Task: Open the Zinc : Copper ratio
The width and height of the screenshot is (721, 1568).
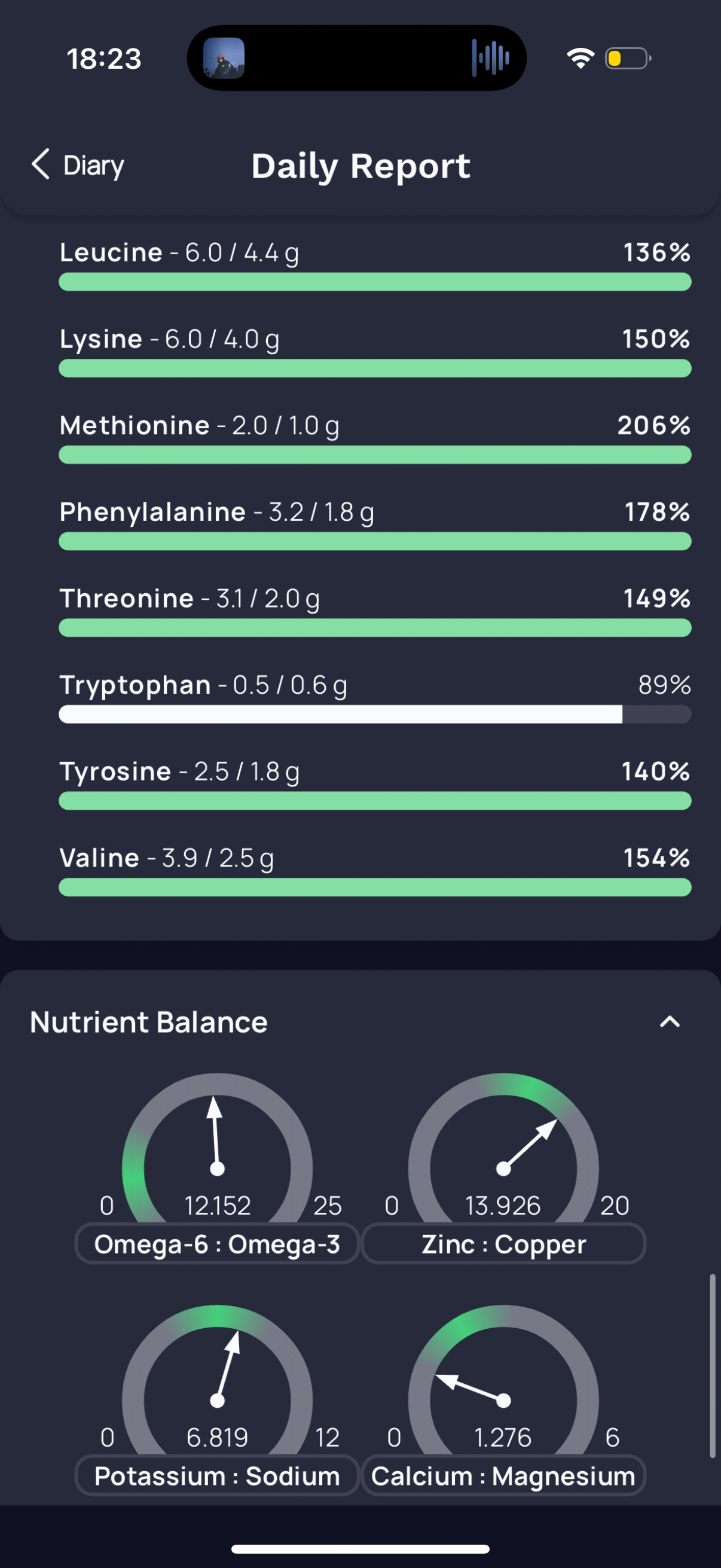Action: point(504,1243)
